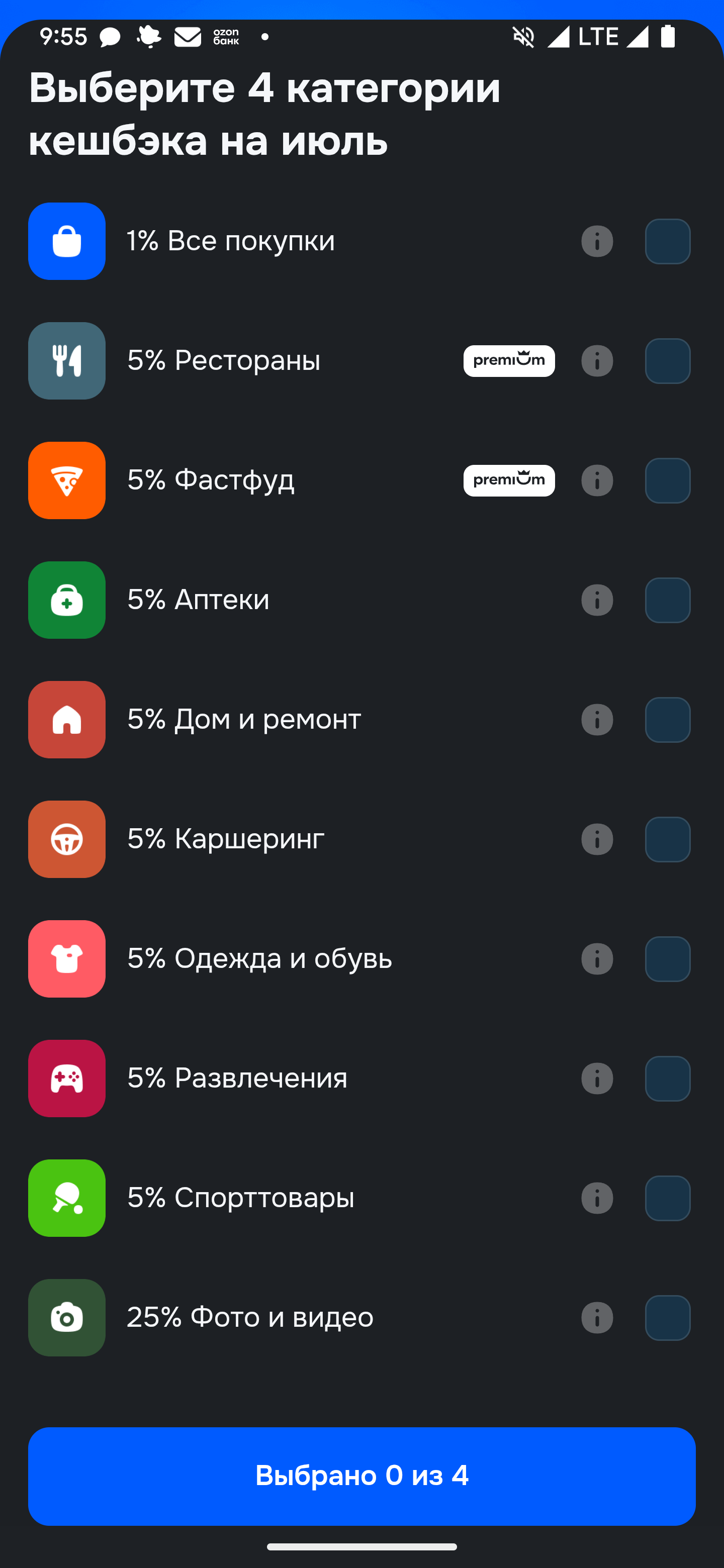Select the 5% Спорттовары checkbox
Image resolution: width=724 pixels, height=1568 pixels.
tap(667, 1198)
